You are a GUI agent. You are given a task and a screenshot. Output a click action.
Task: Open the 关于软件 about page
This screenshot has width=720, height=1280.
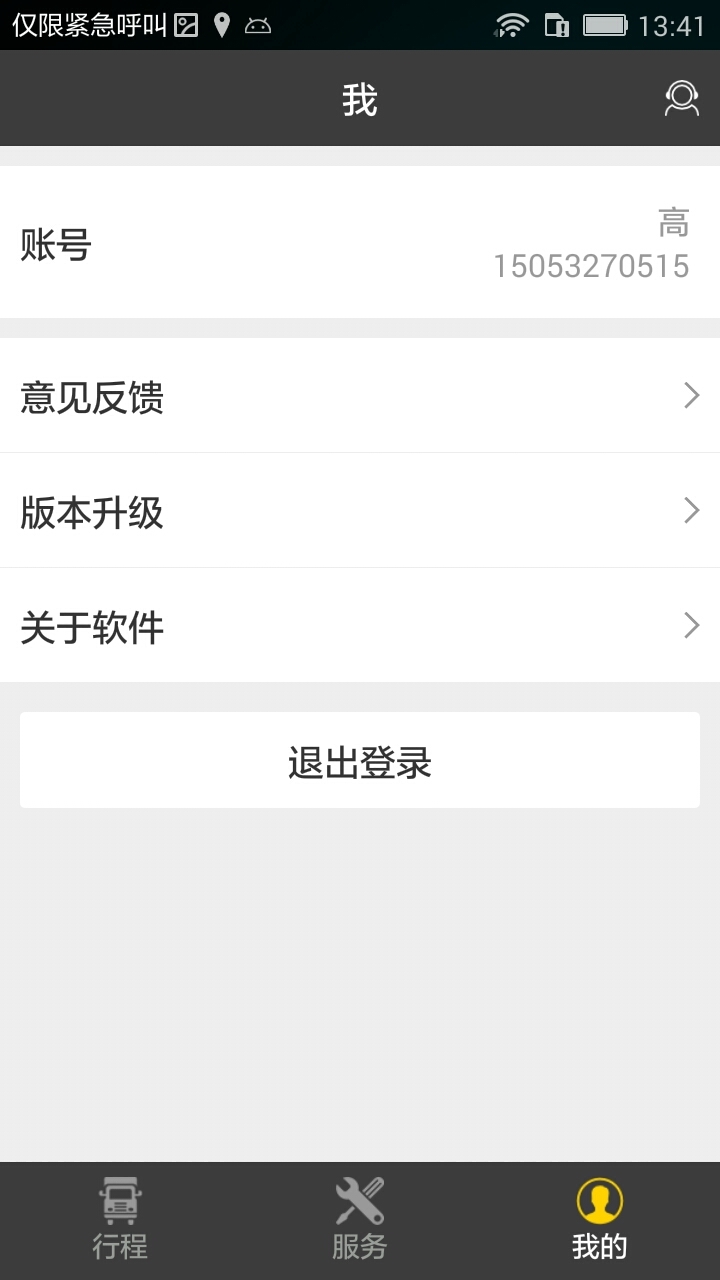[x=360, y=626]
